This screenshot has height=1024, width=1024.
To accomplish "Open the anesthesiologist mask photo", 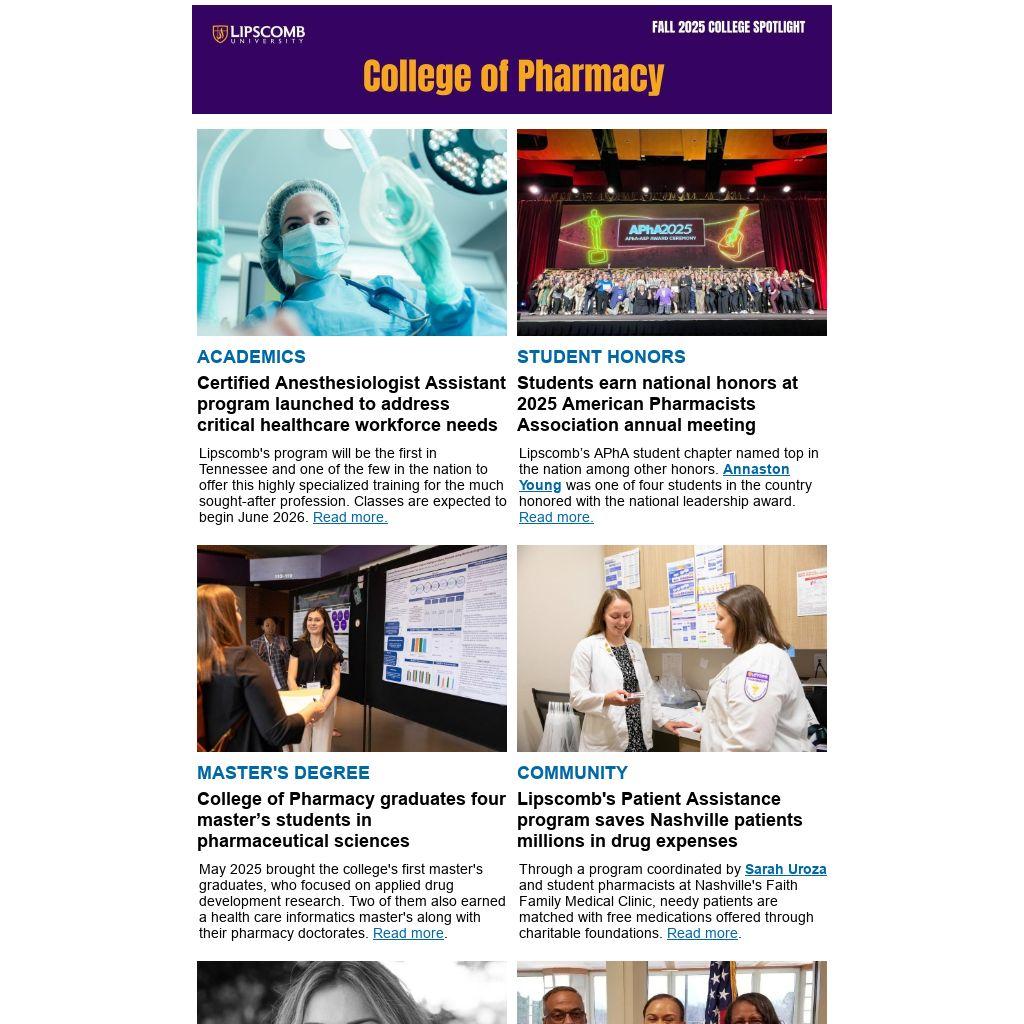I will [352, 232].
